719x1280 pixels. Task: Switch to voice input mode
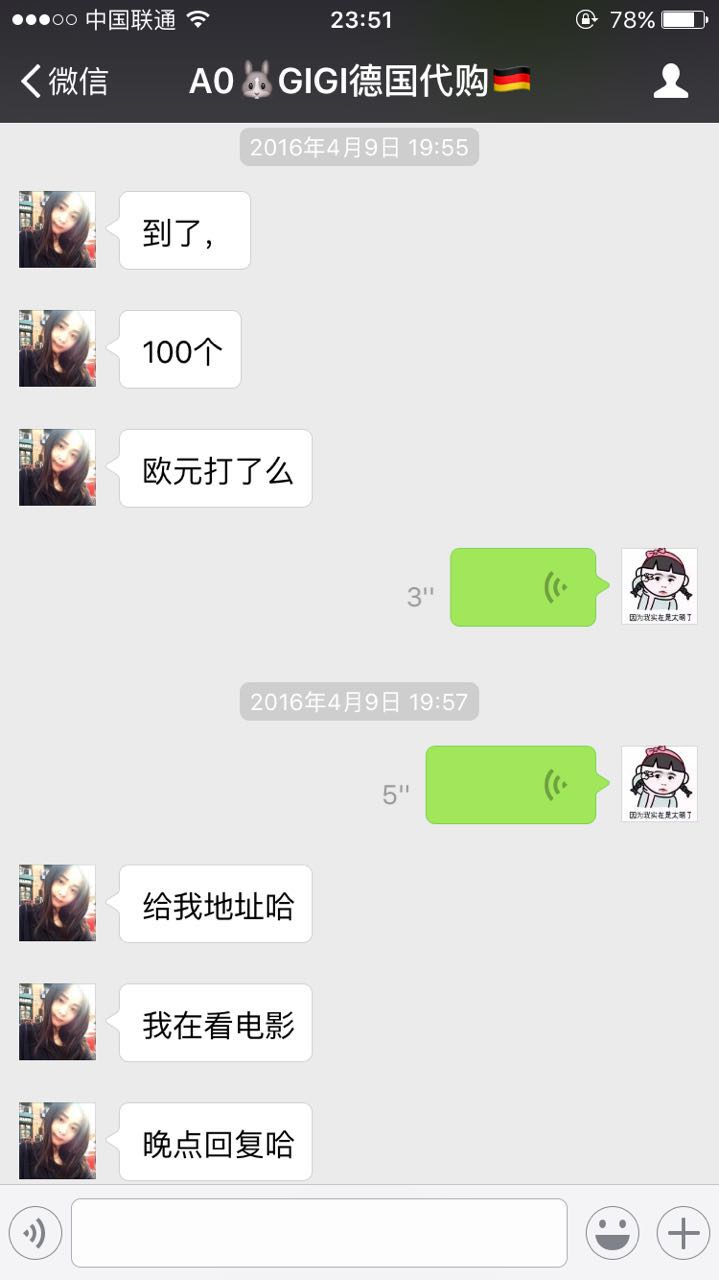[35, 1233]
